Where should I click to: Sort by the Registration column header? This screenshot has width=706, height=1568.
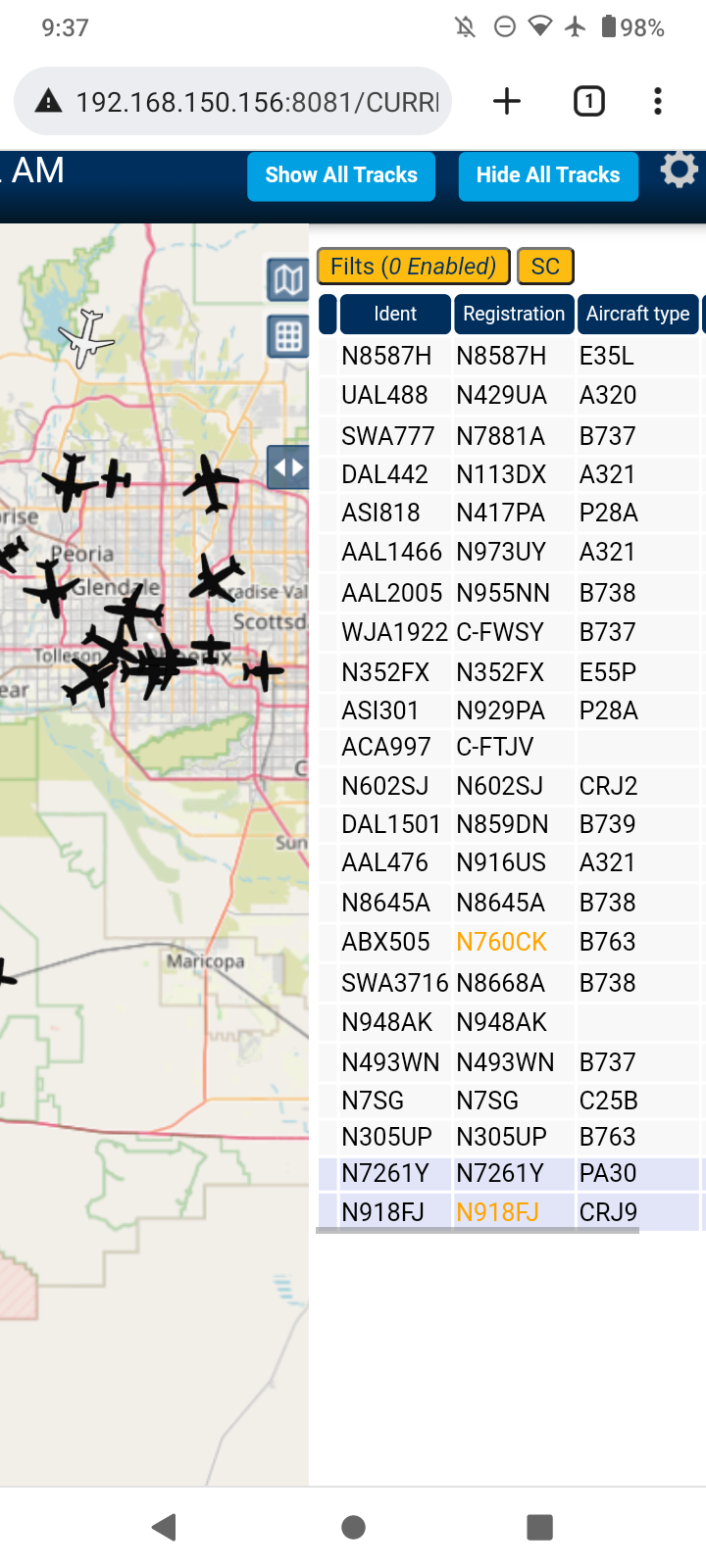(514, 314)
